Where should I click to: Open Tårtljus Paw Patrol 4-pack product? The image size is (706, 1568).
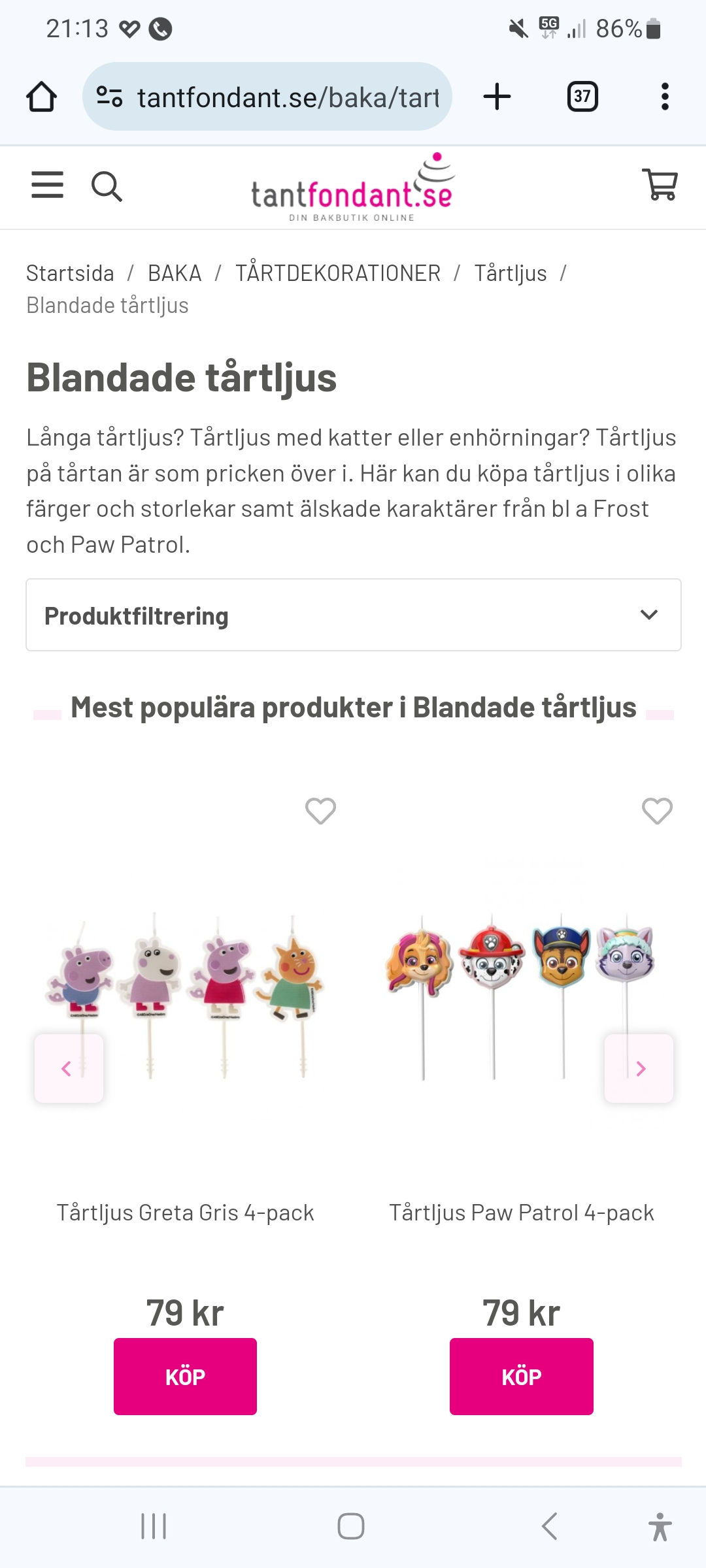521,1213
